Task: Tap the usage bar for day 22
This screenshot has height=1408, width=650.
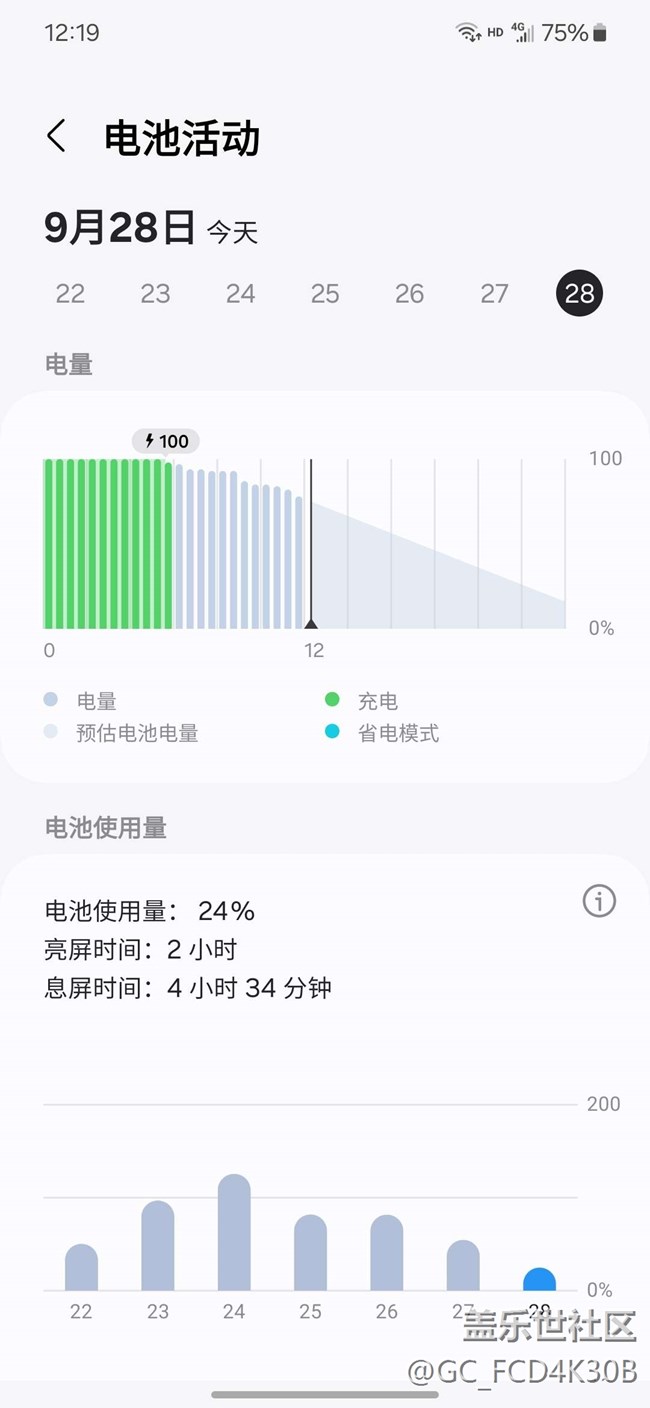Action: tap(81, 1267)
